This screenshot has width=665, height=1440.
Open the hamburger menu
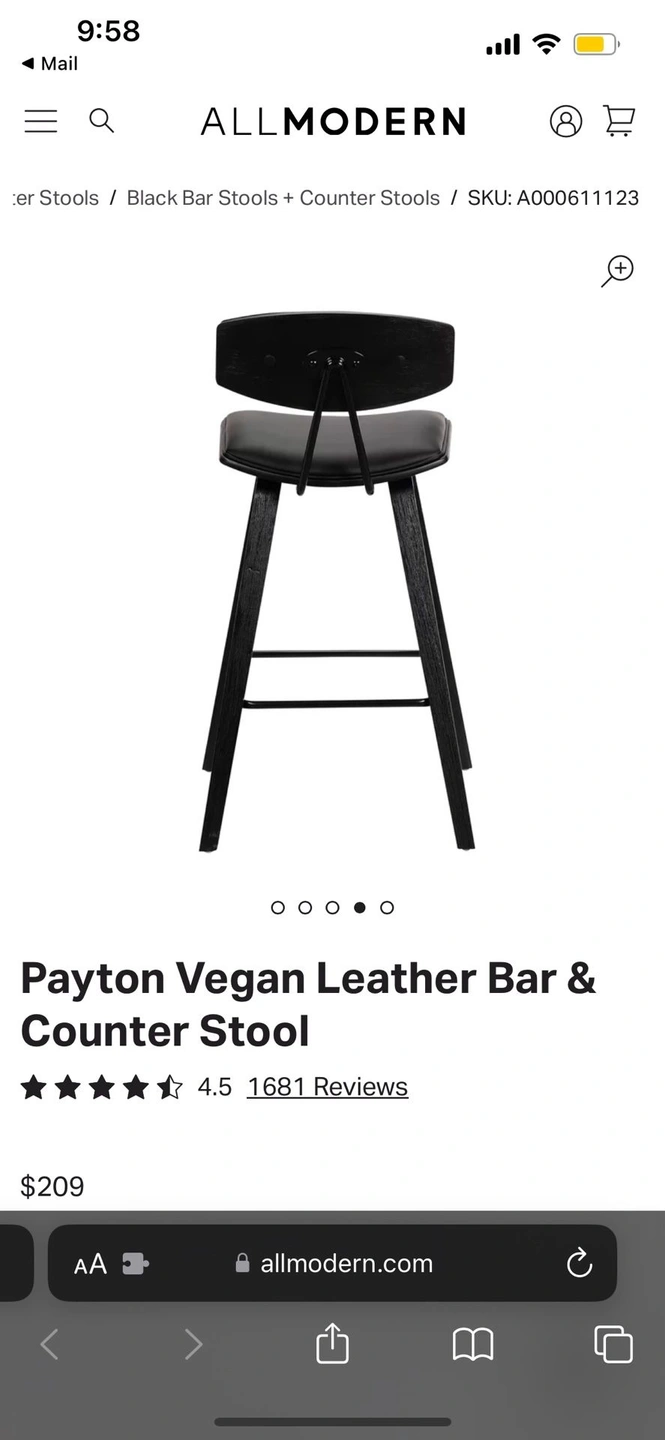tap(41, 121)
